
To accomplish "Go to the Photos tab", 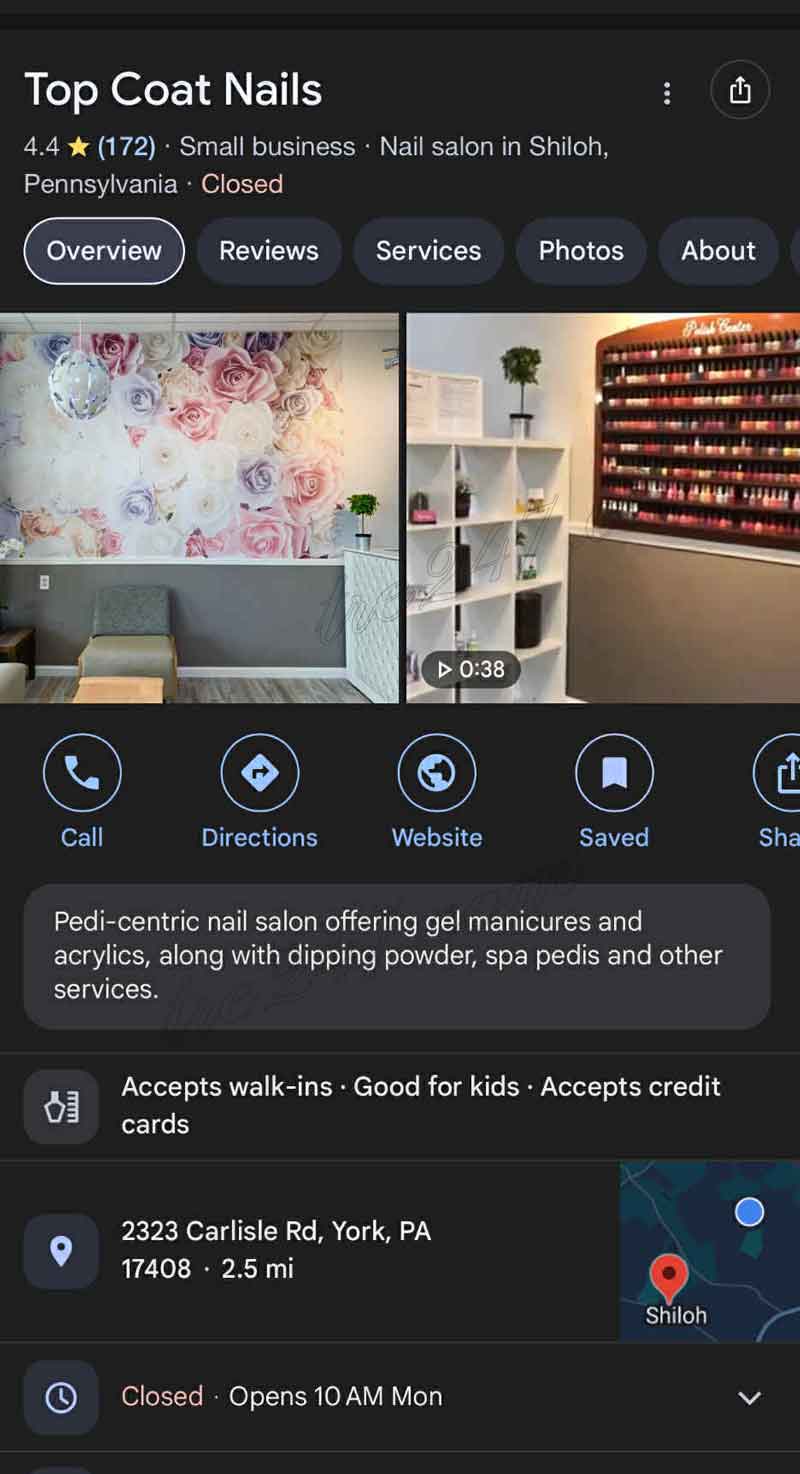I will coord(581,251).
